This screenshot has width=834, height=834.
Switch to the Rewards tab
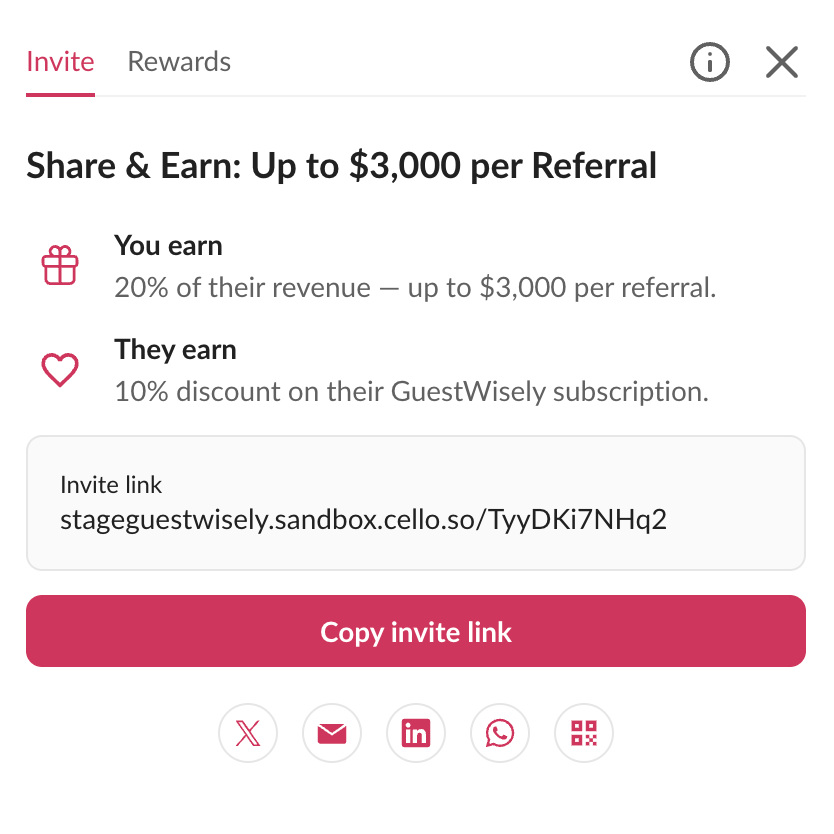tap(179, 62)
